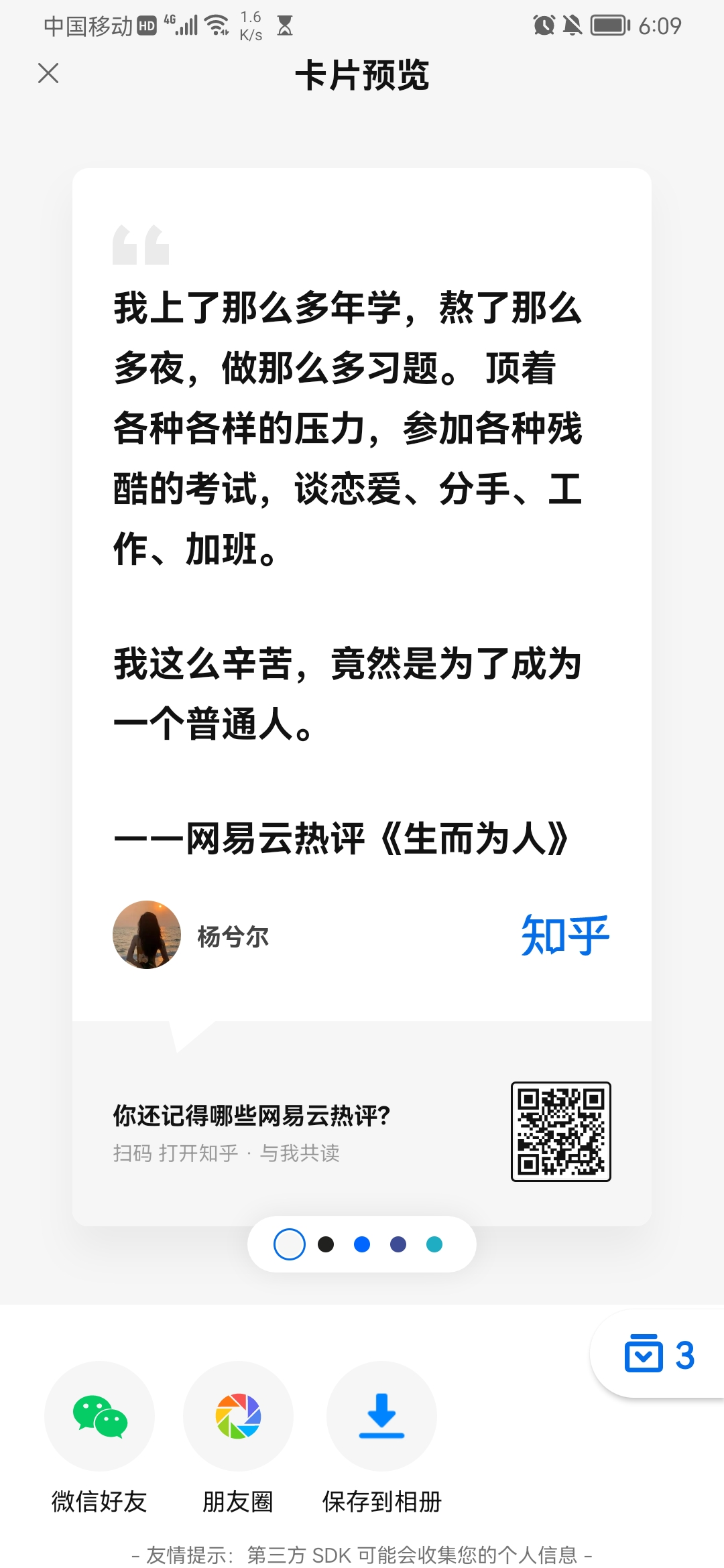Select the teal card color
724x1568 pixels.
(x=434, y=1244)
